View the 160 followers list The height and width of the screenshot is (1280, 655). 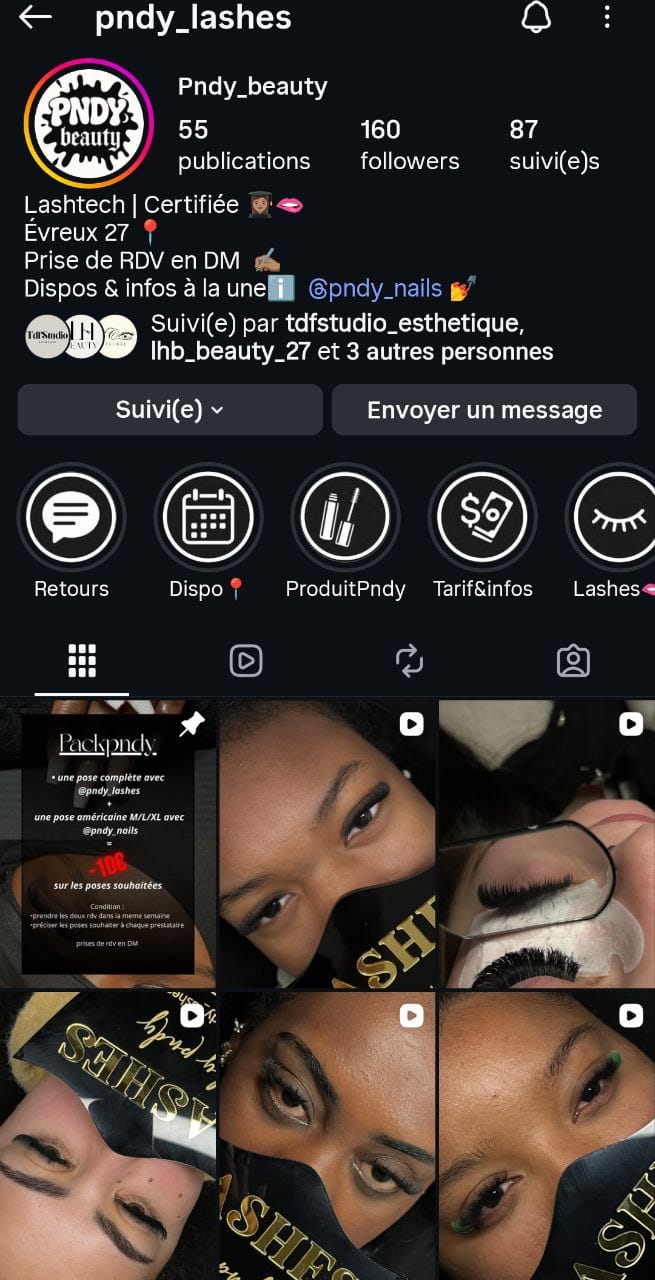pyautogui.click(x=409, y=144)
